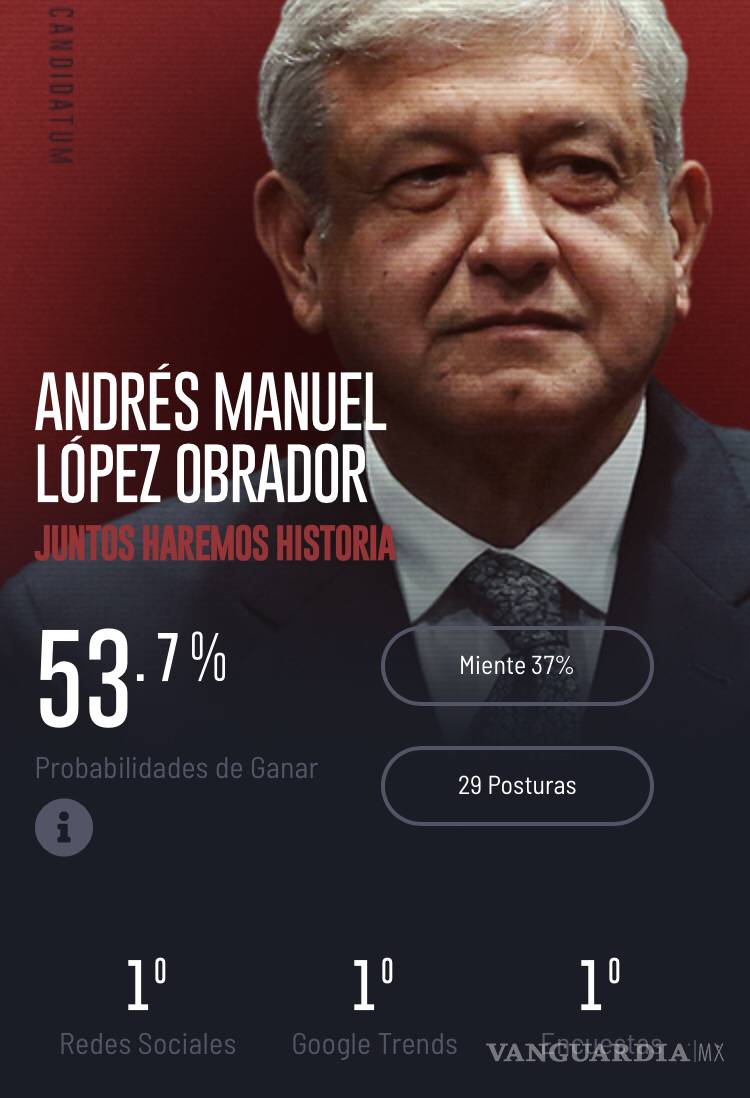Switch to the Google Trends section
Image resolution: width=750 pixels, height=1098 pixels.
tap(374, 1044)
